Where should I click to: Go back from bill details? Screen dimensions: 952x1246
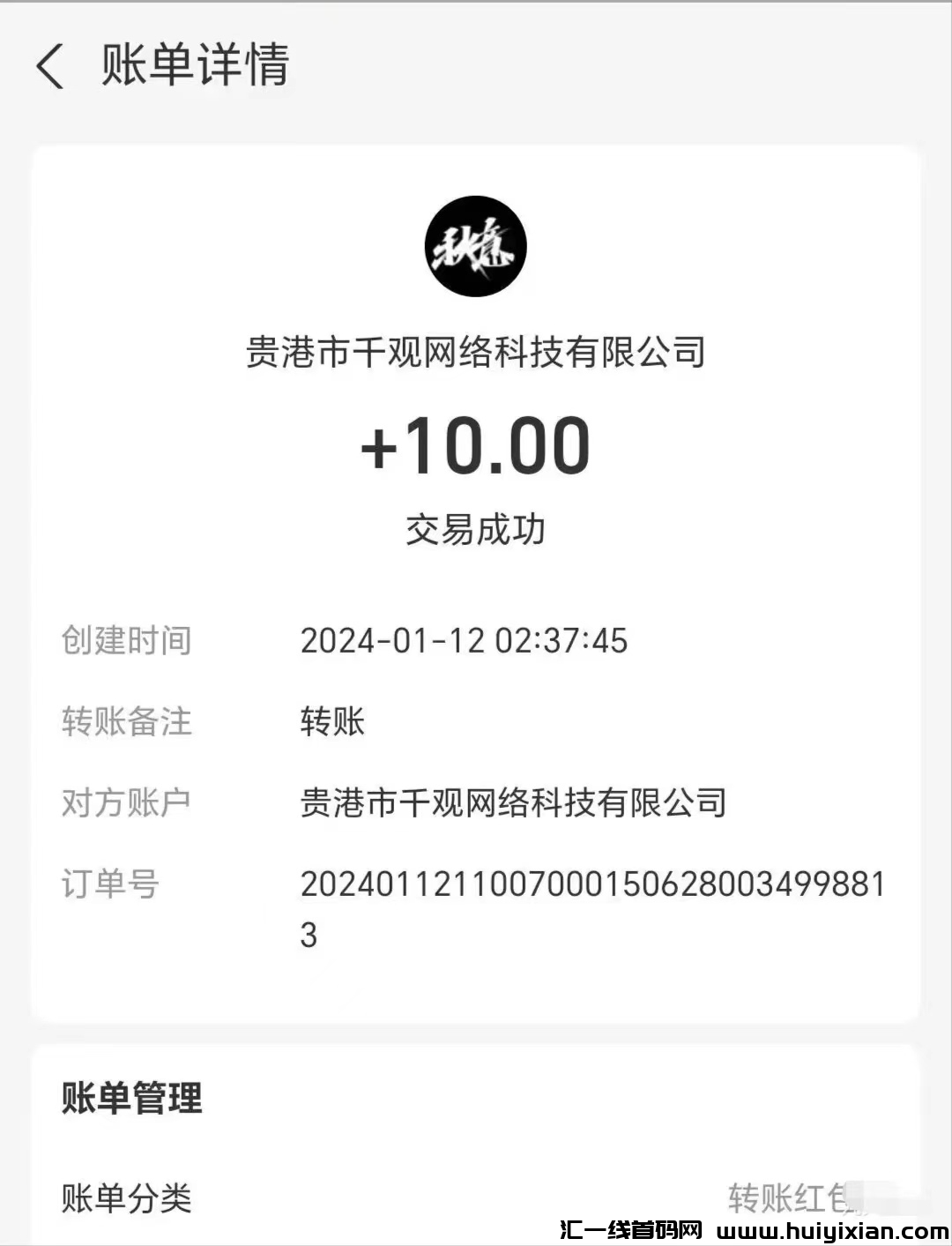point(50,66)
